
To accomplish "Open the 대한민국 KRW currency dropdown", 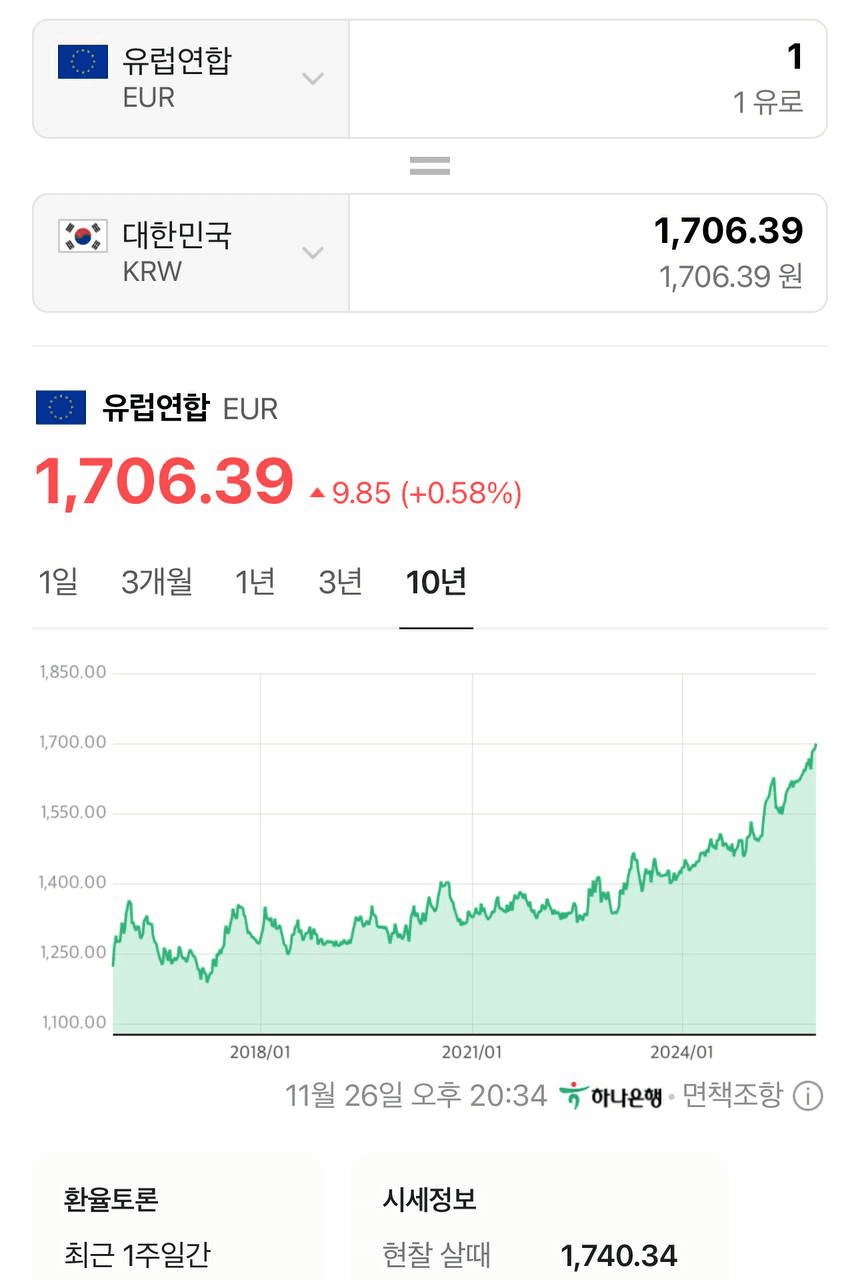I will 192,253.
